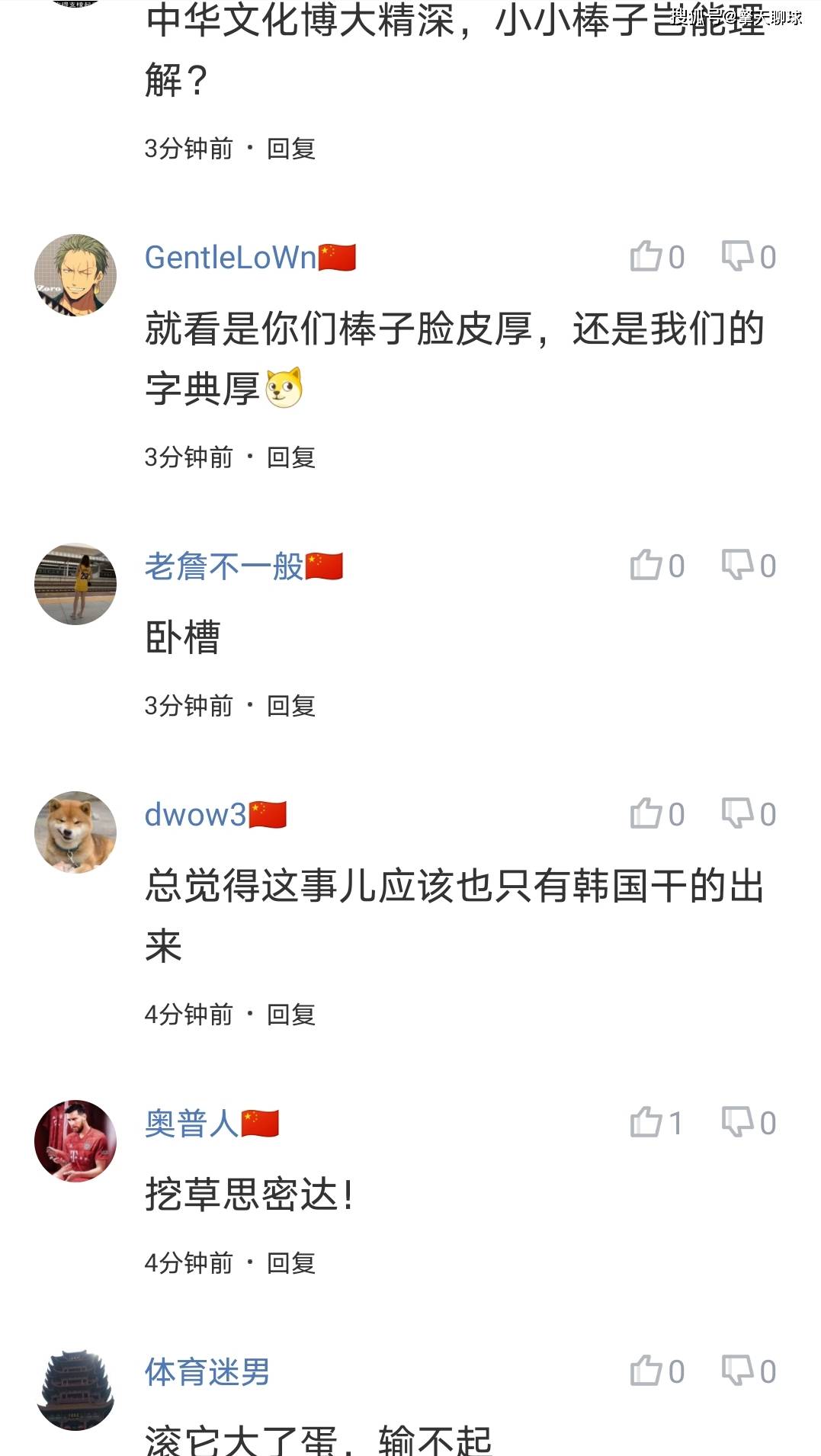Image resolution: width=821 pixels, height=1456 pixels.
Task: Like the comment by 奥普人
Action: coord(646,1123)
